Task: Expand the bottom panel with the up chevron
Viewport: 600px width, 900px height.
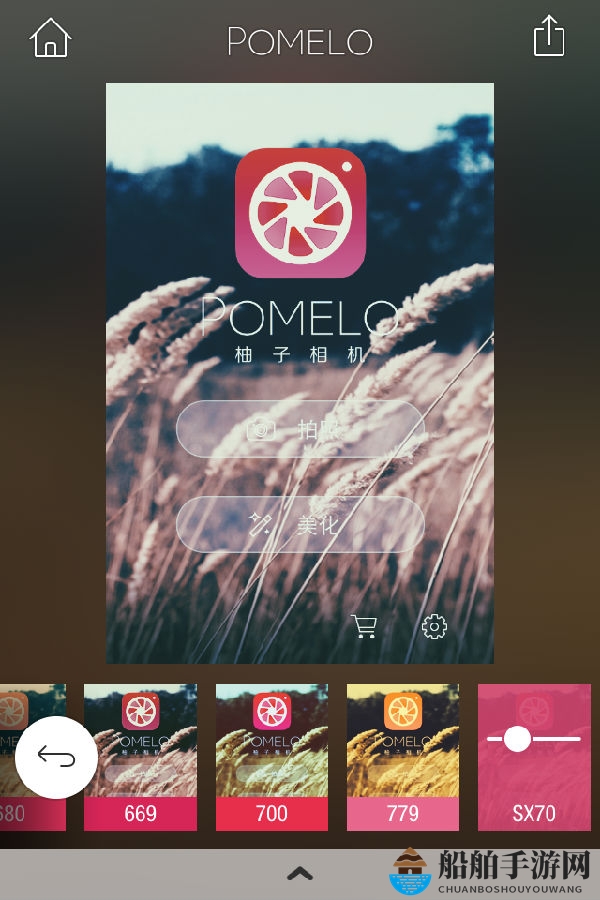Action: [x=300, y=873]
